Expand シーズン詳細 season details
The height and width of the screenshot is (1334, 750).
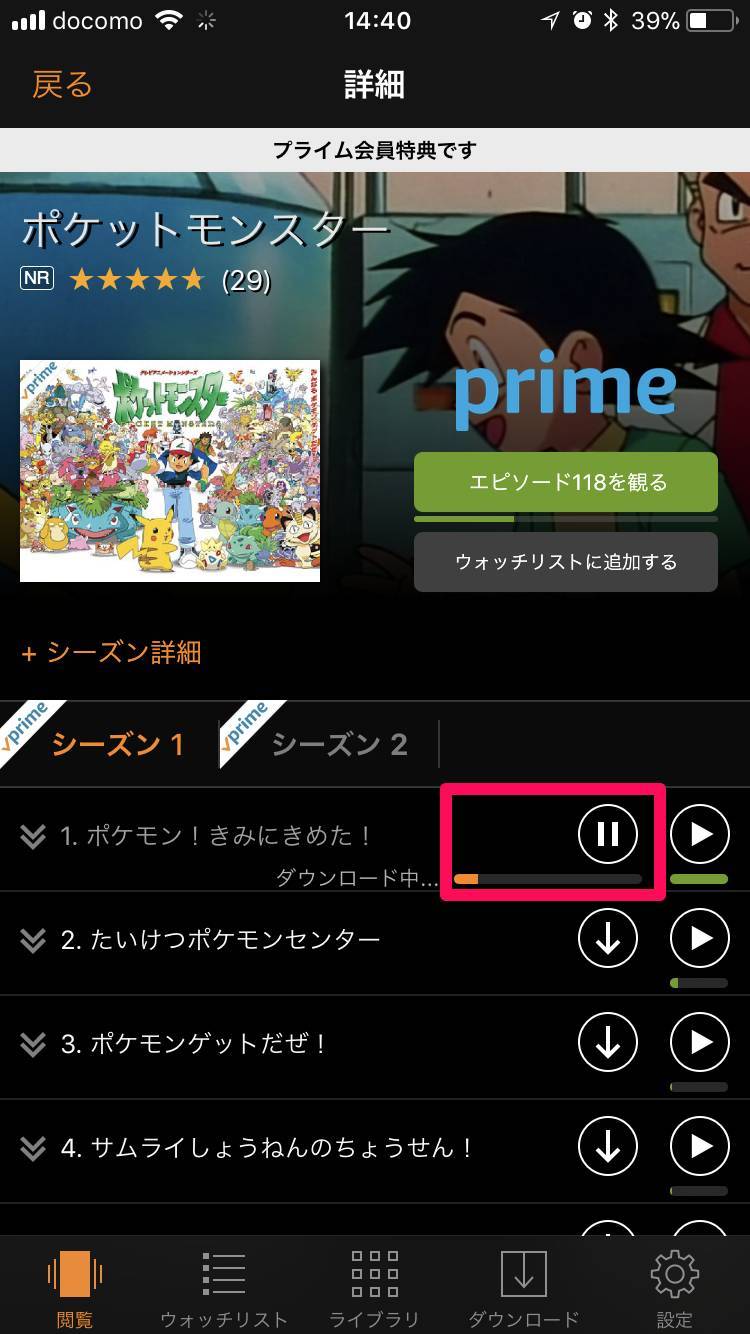[112, 653]
